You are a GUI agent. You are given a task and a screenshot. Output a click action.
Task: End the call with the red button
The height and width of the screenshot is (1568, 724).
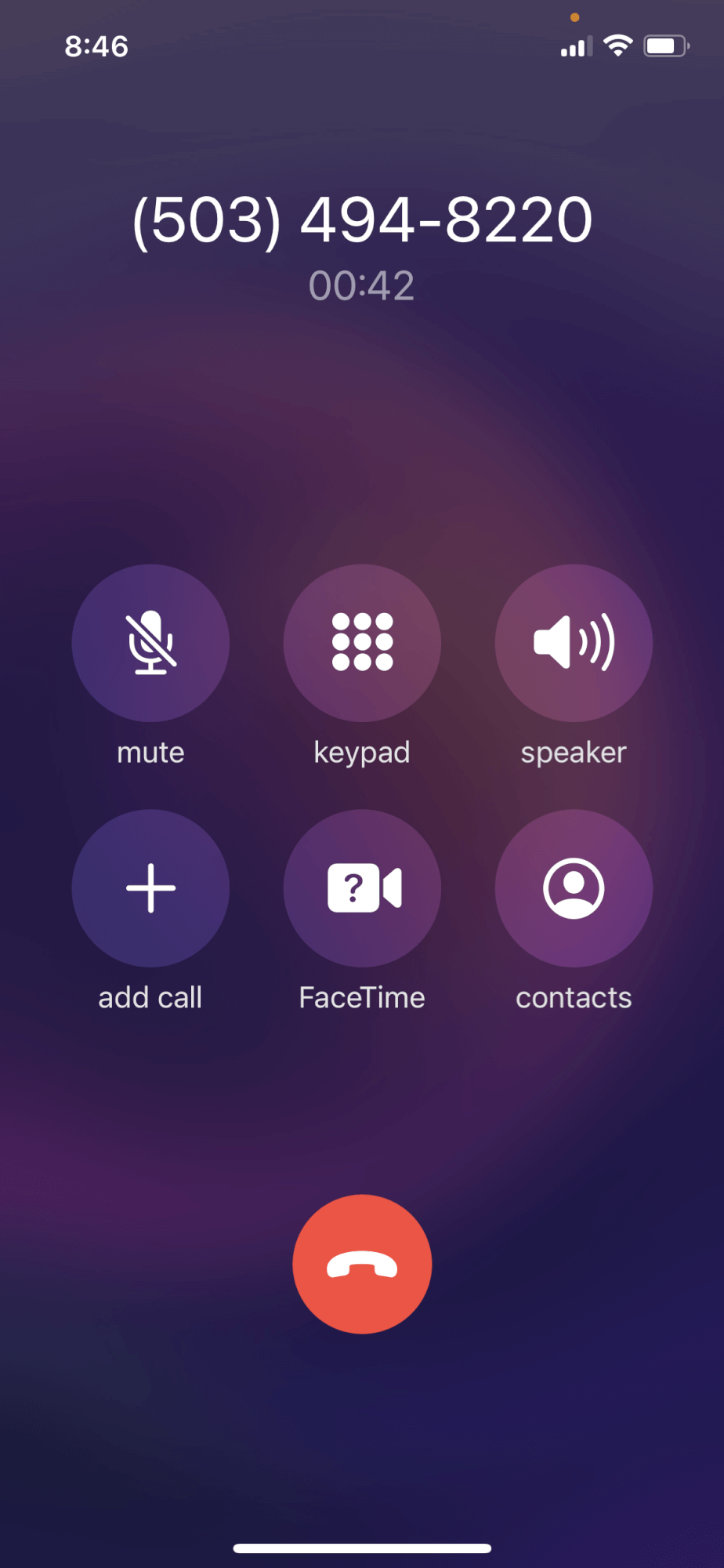pos(362,1264)
